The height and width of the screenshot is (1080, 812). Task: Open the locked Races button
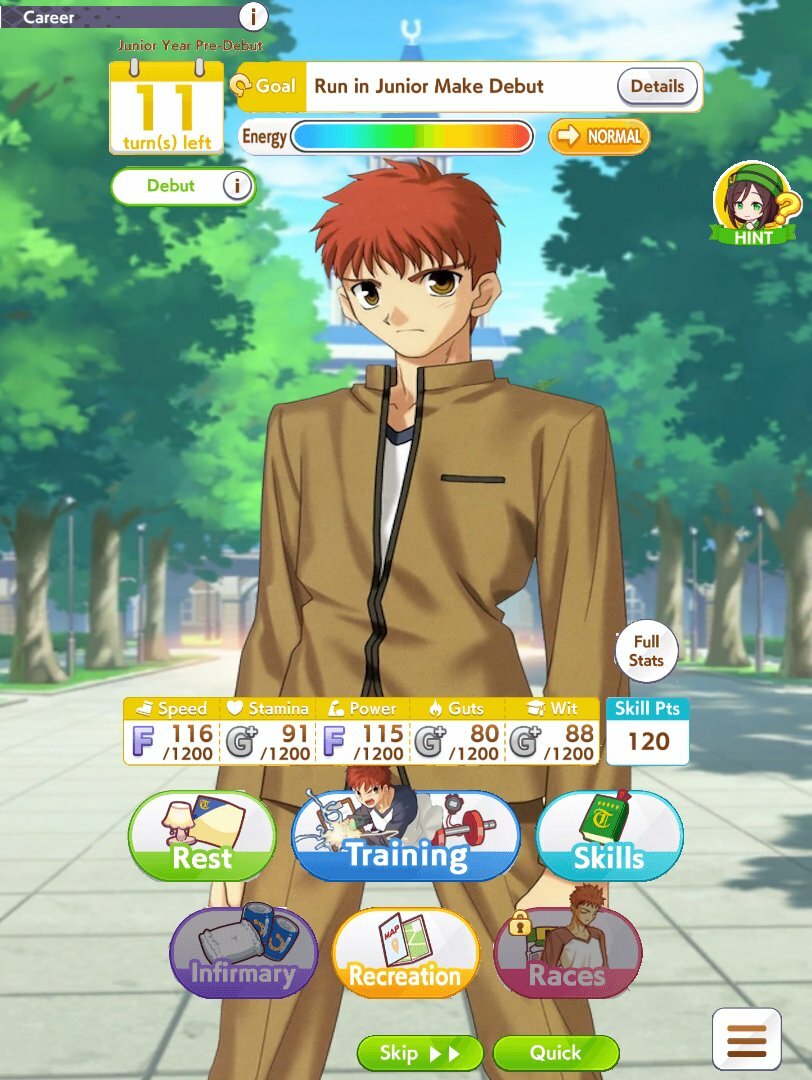click(x=567, y=953)
